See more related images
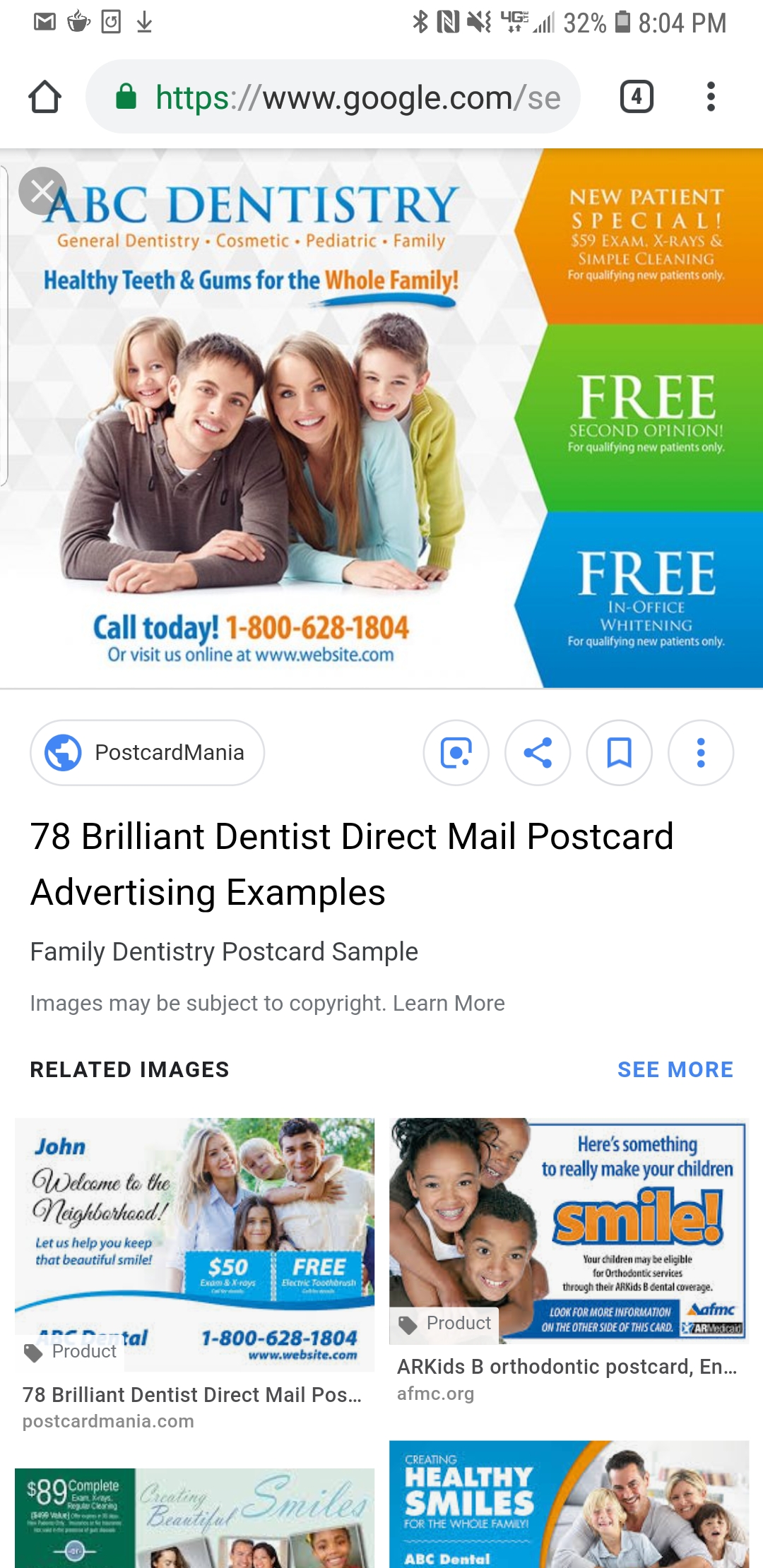 [x=675, y=1069]
